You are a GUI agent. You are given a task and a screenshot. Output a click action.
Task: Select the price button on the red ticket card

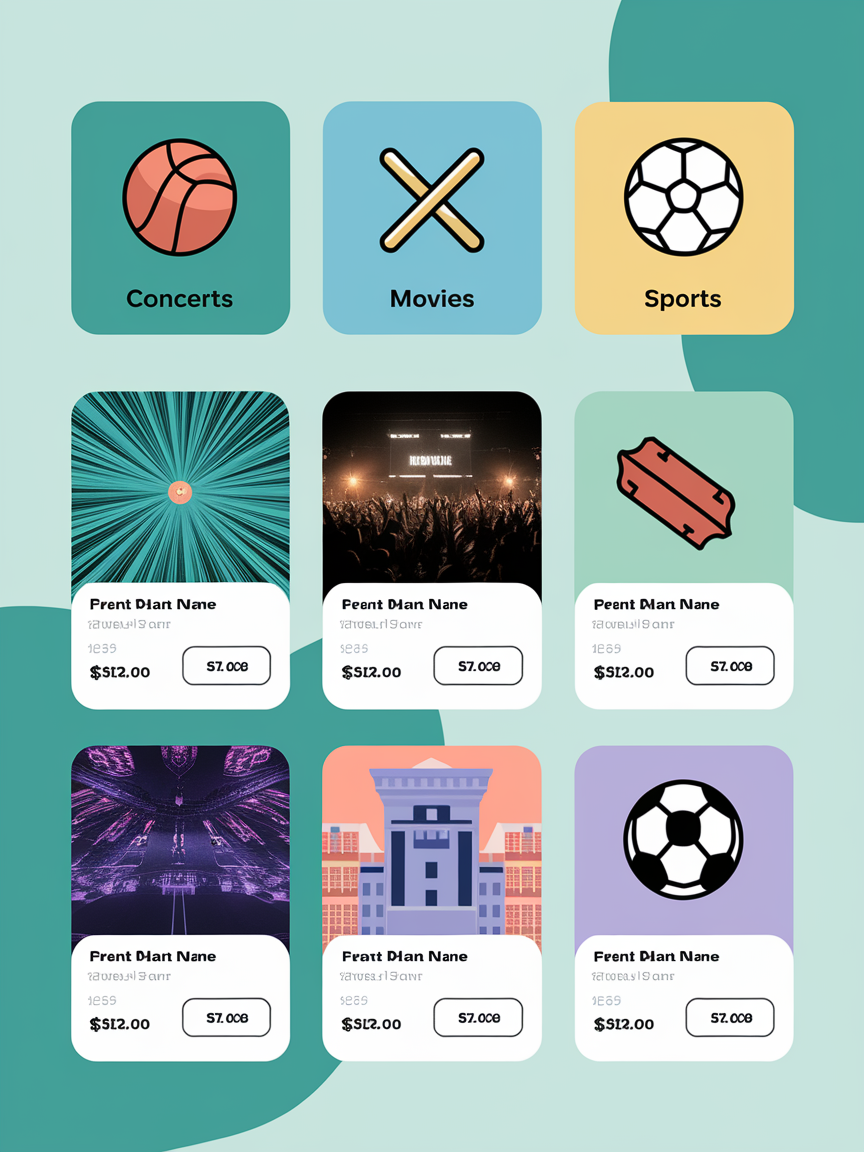point(730,666)
